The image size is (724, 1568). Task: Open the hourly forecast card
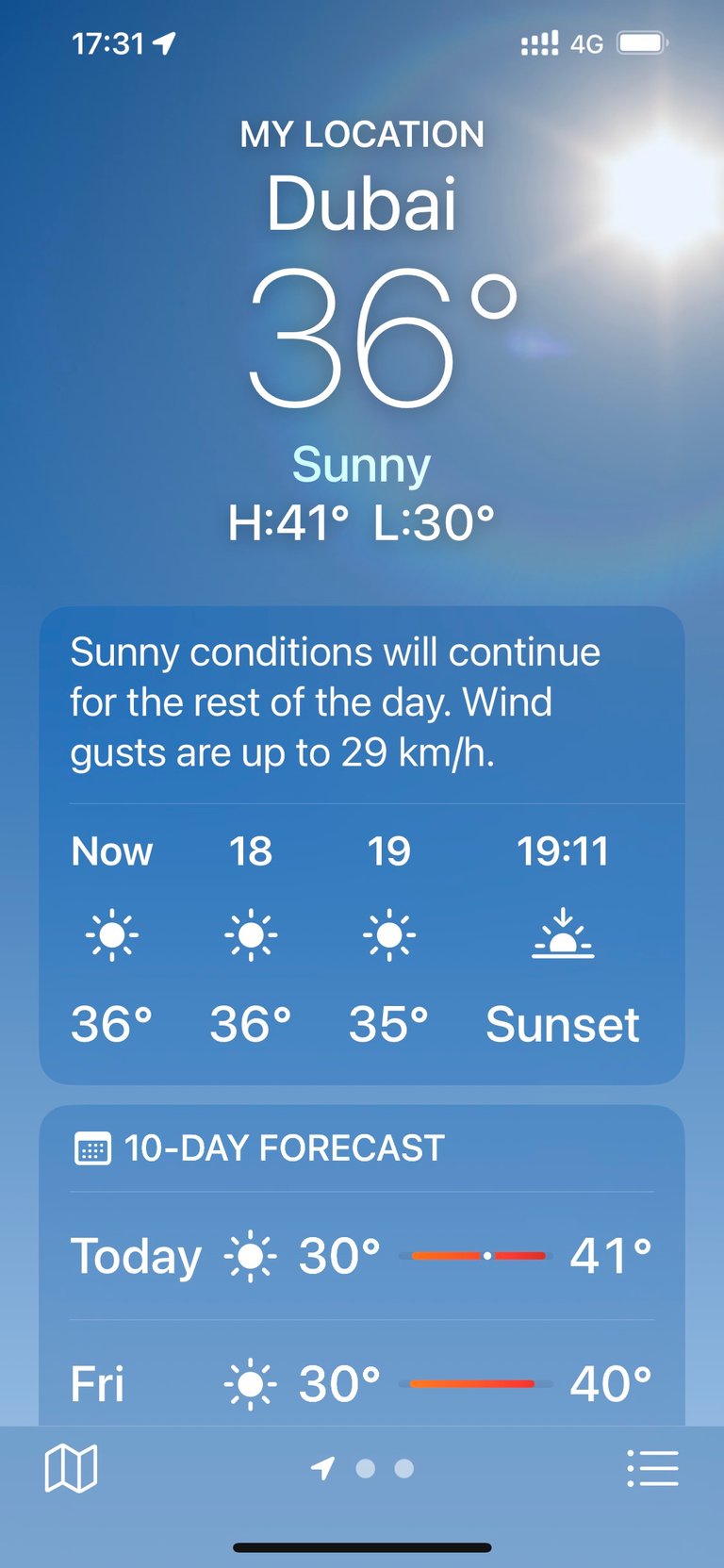(x=362, y=846)
